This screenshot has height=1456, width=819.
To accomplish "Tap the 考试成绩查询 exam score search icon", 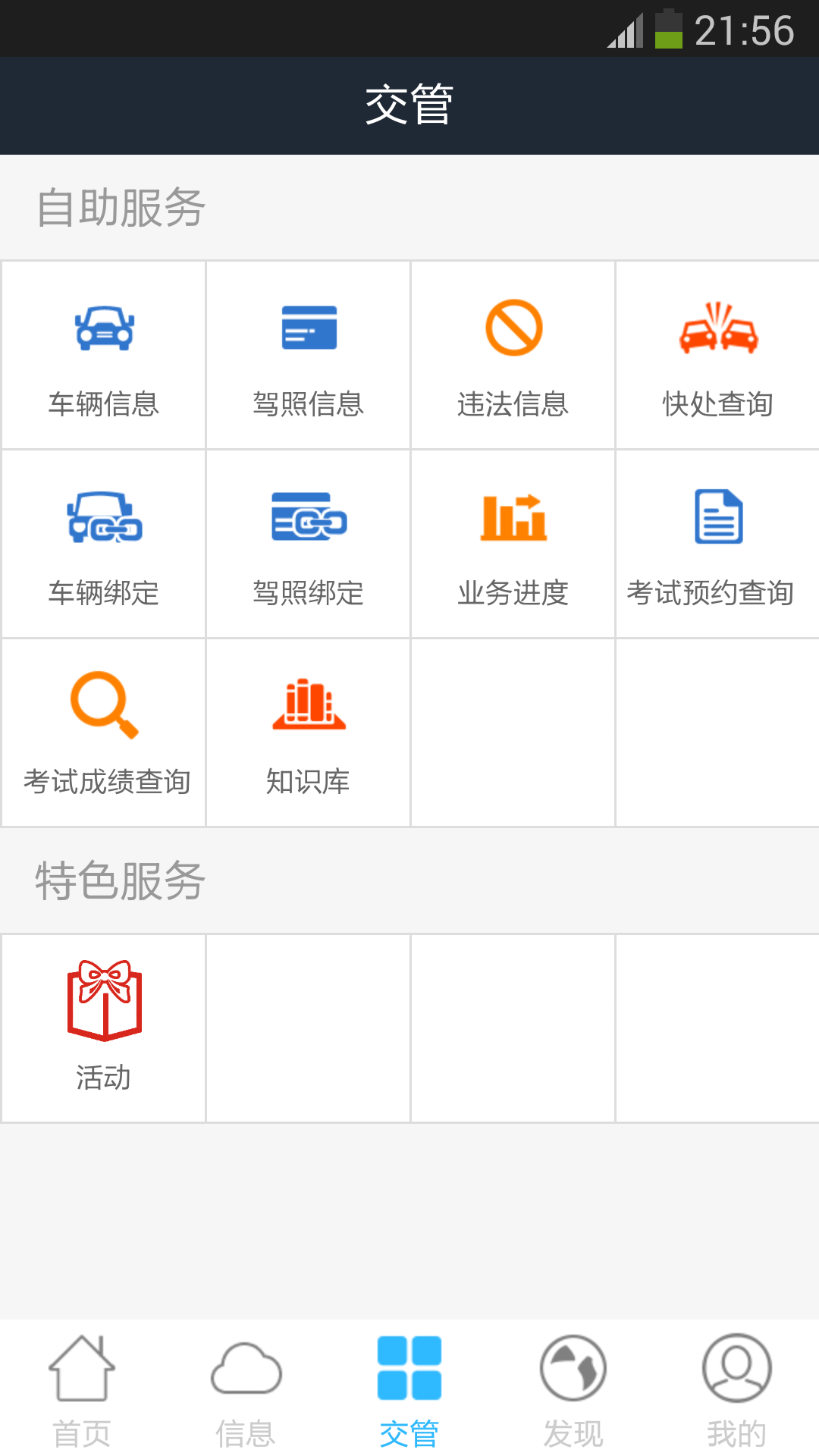I will [103, 730].
